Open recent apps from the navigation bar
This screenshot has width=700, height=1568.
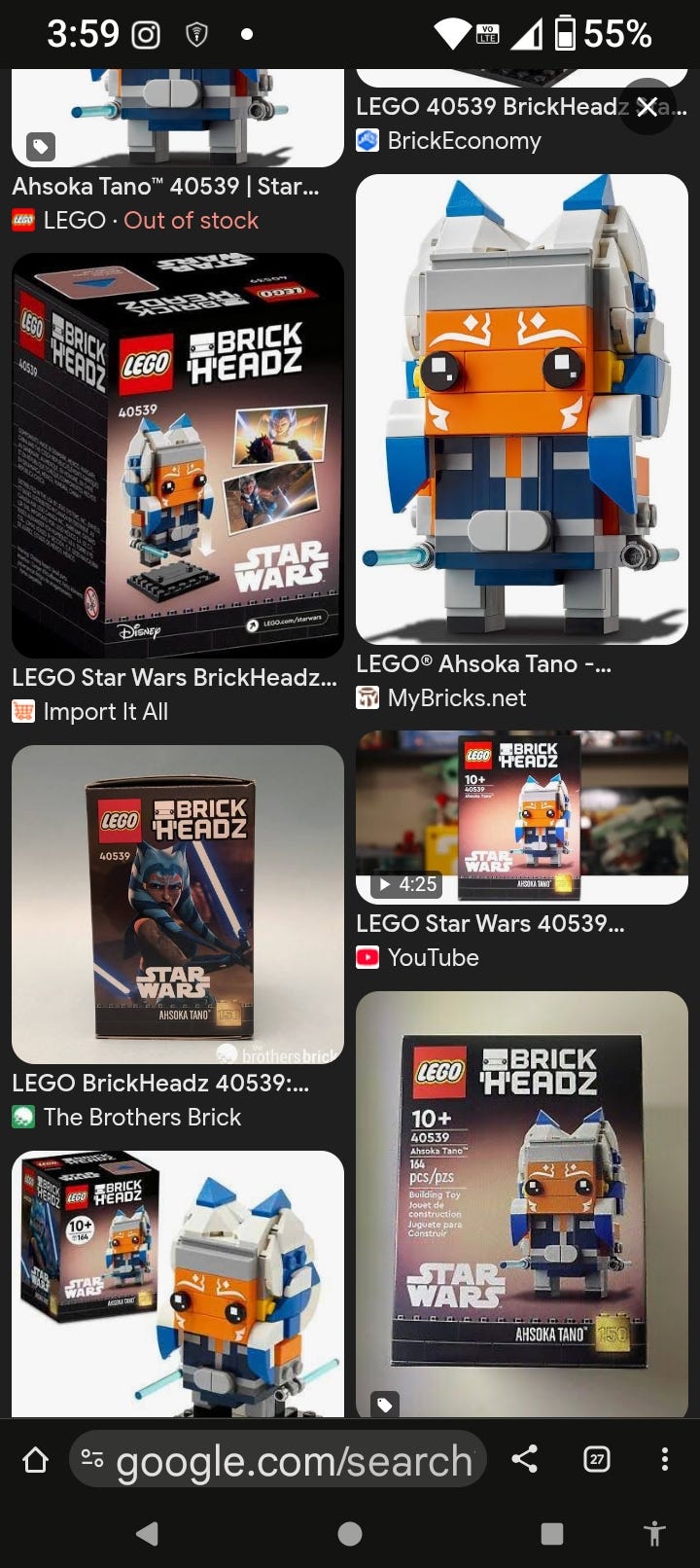point(551,1534)
